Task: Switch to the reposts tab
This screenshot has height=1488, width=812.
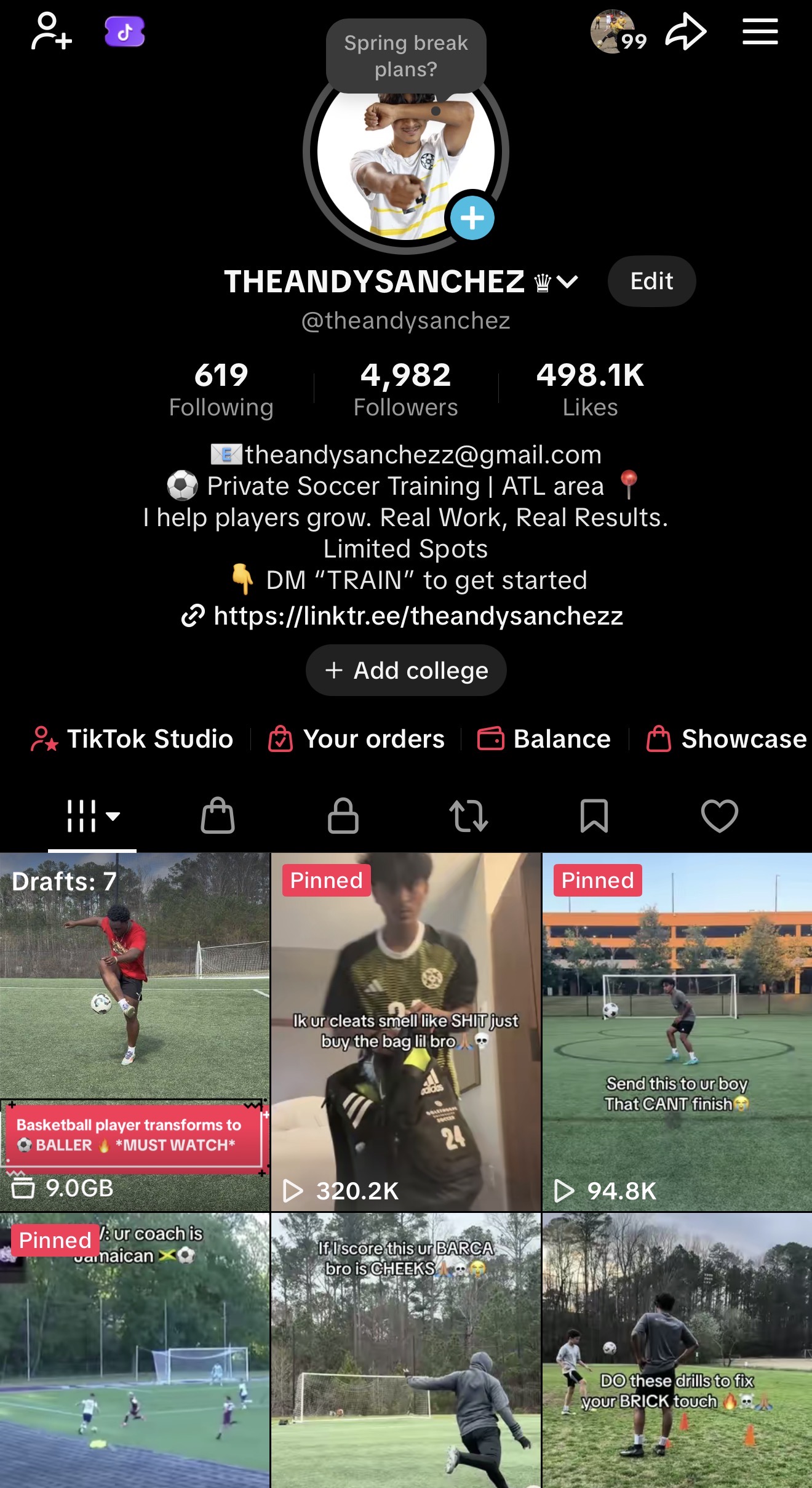Action: tap(468, 816)
